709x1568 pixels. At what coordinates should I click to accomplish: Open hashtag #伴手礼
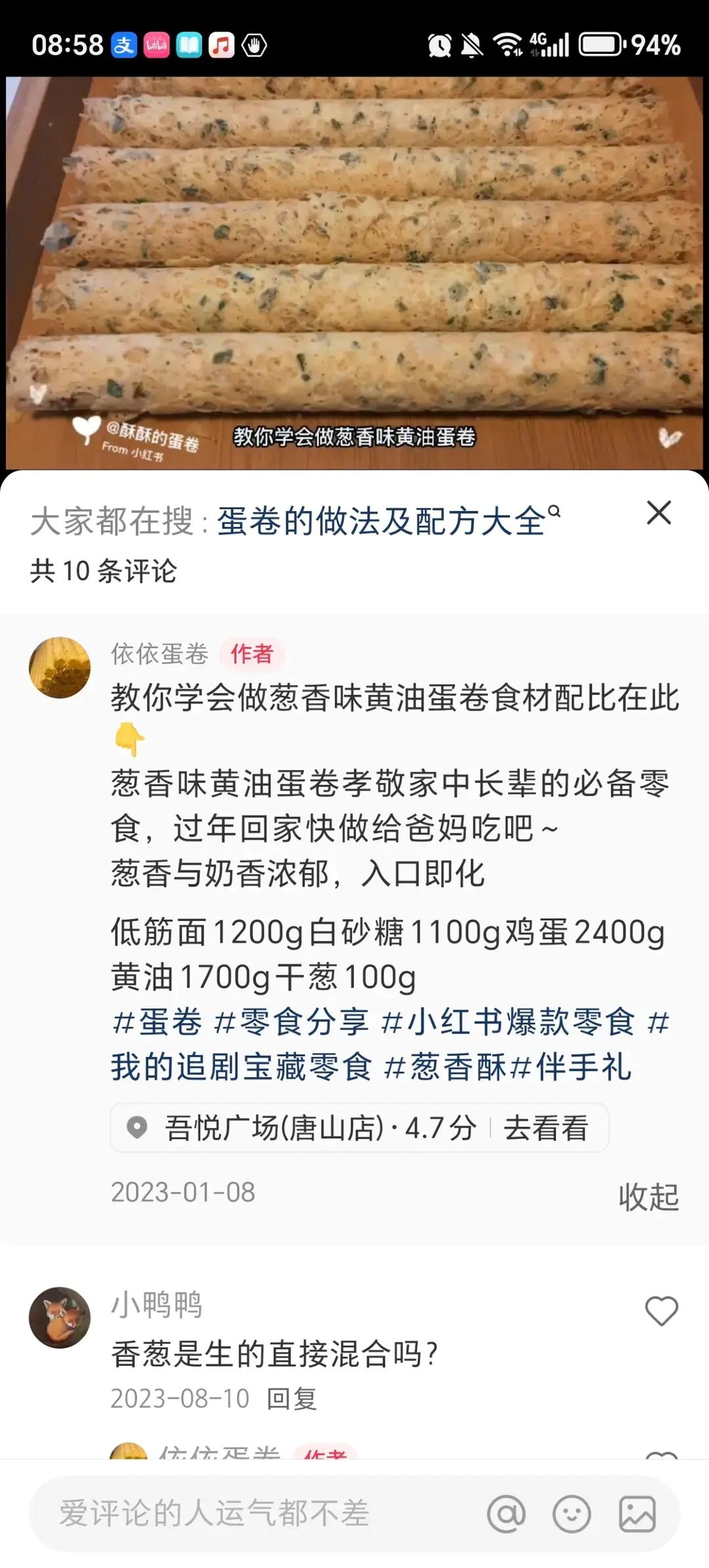(570, 1067)
